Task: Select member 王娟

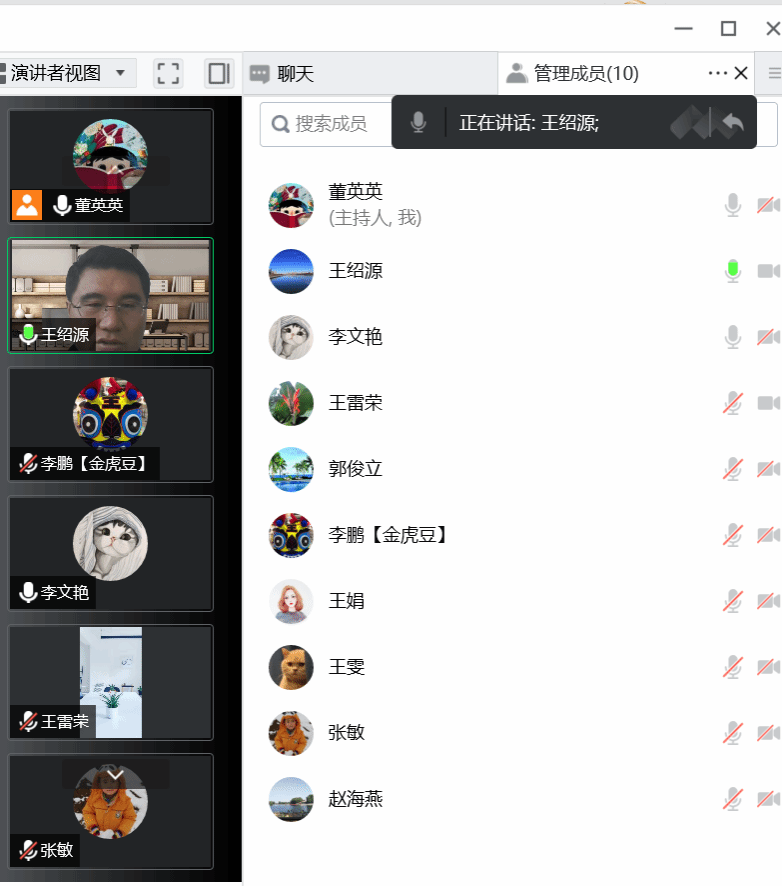Action: pyautogui.click(x=346, y=601)
